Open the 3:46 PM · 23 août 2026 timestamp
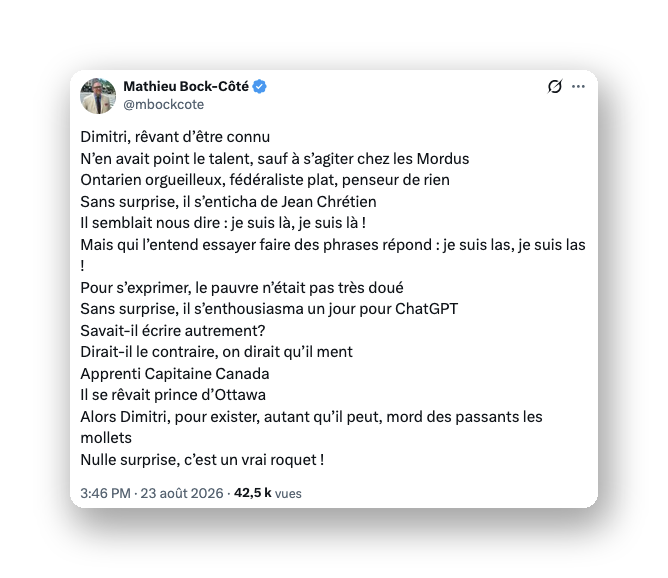Screen dimensions: 668x578 152,493
